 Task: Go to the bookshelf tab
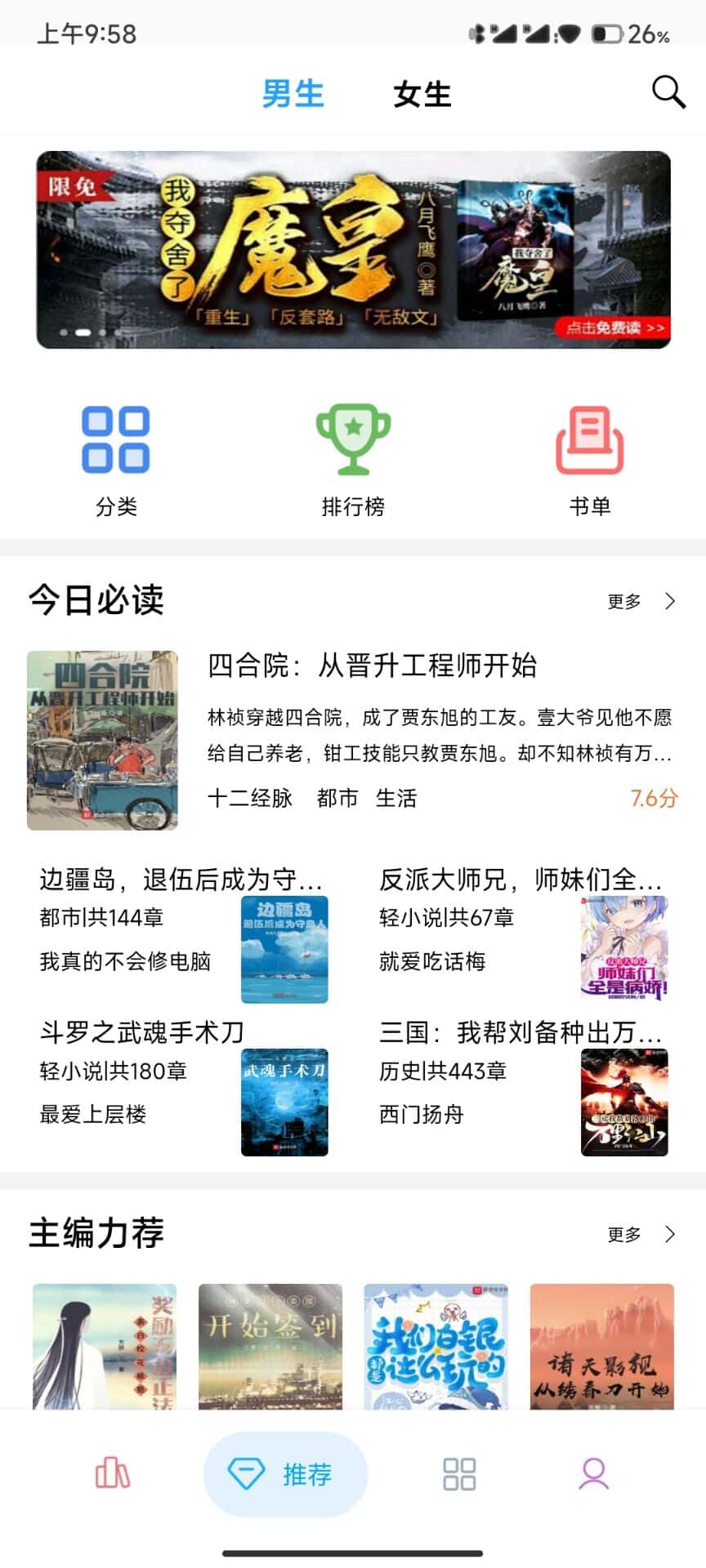[113, 1474]
